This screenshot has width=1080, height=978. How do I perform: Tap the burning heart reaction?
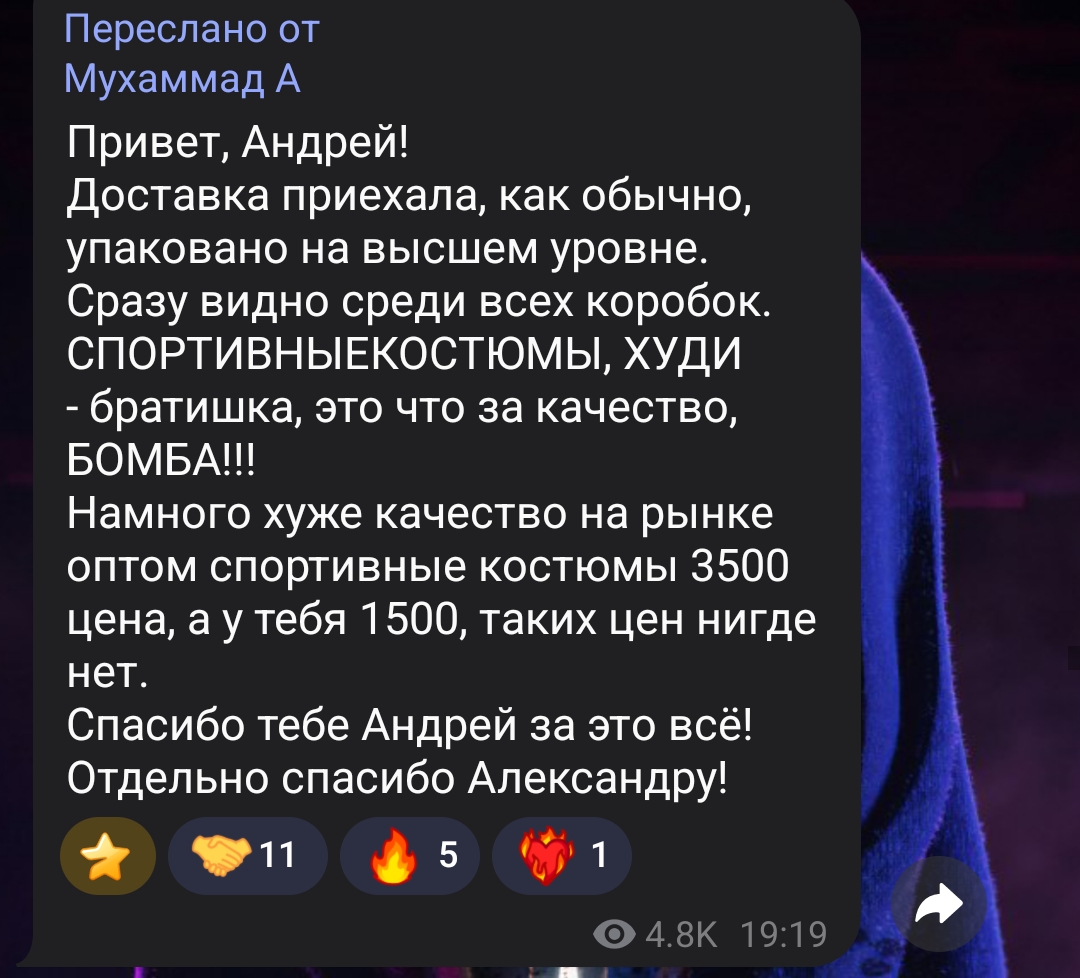561,856
